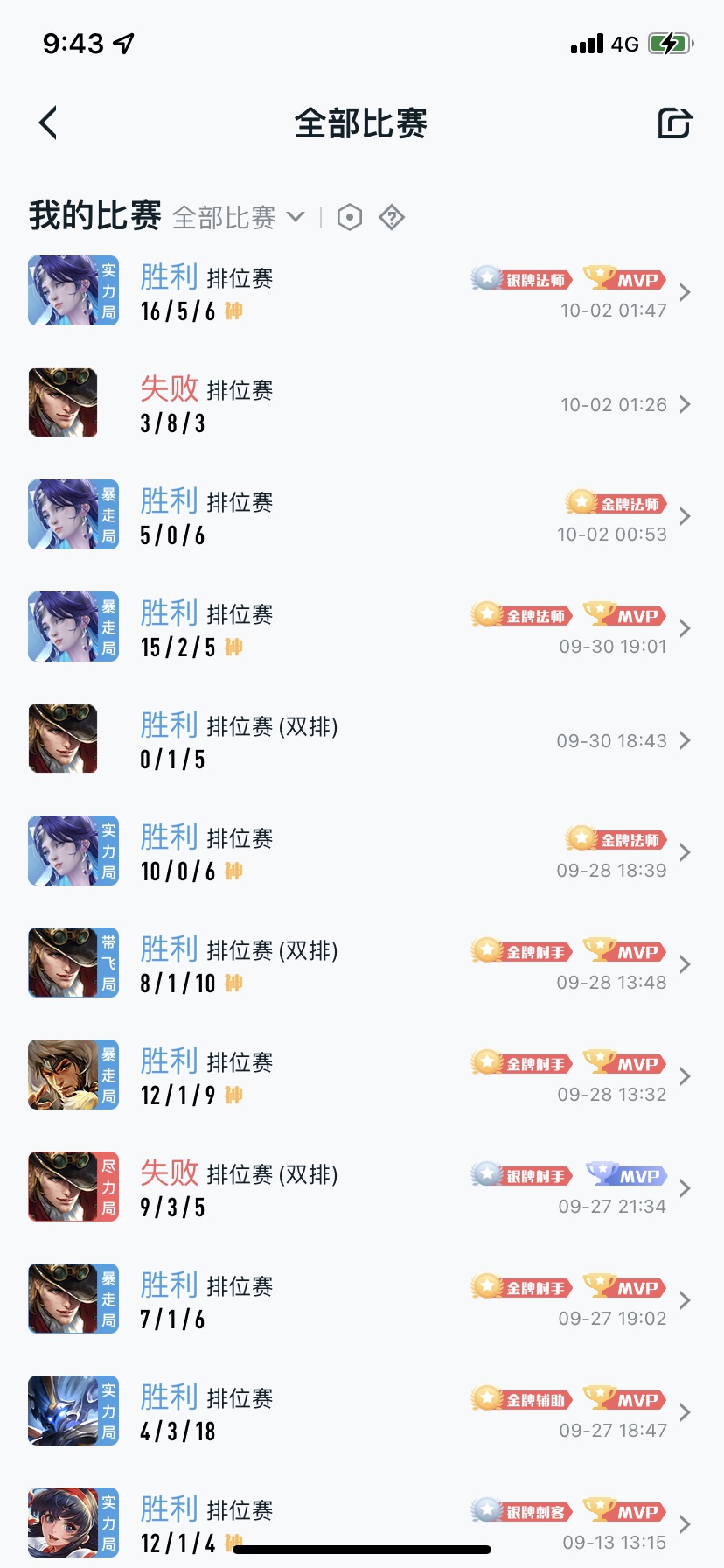Expand the 全部比赛 match filter dropdown
The height and width of the screenshot is (1568, 724).
coord(239,217)
